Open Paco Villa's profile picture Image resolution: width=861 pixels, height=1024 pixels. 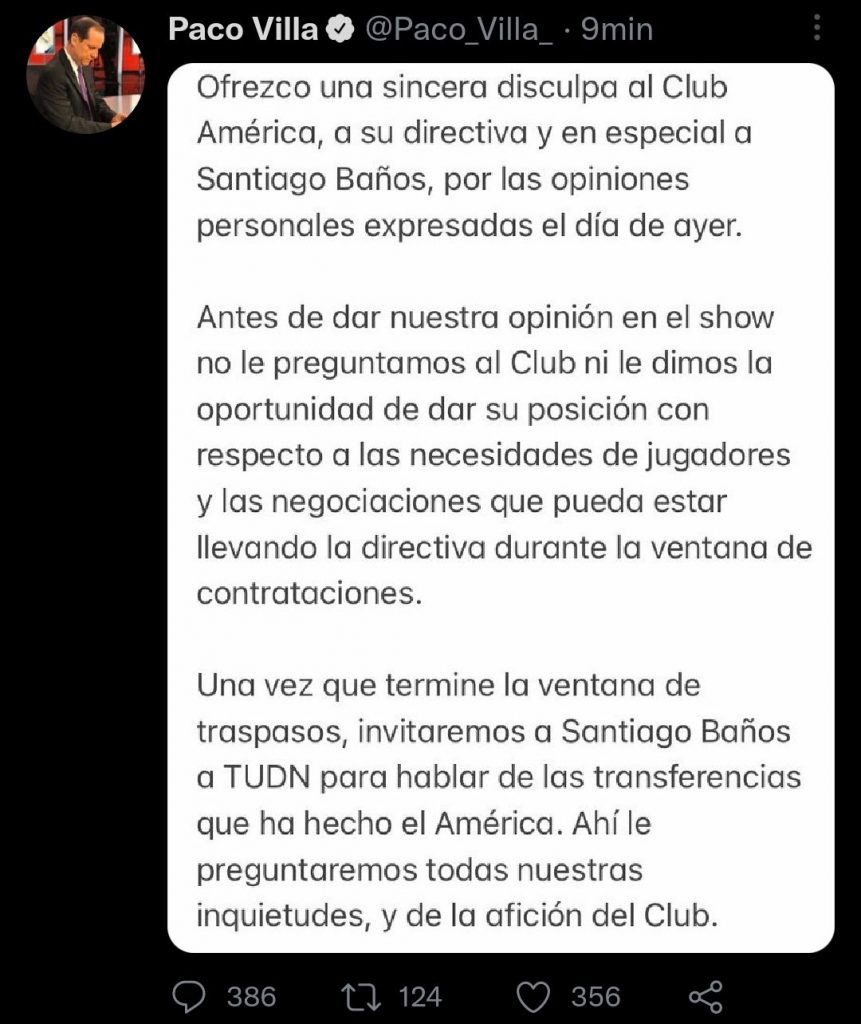(x=85, y=74)
